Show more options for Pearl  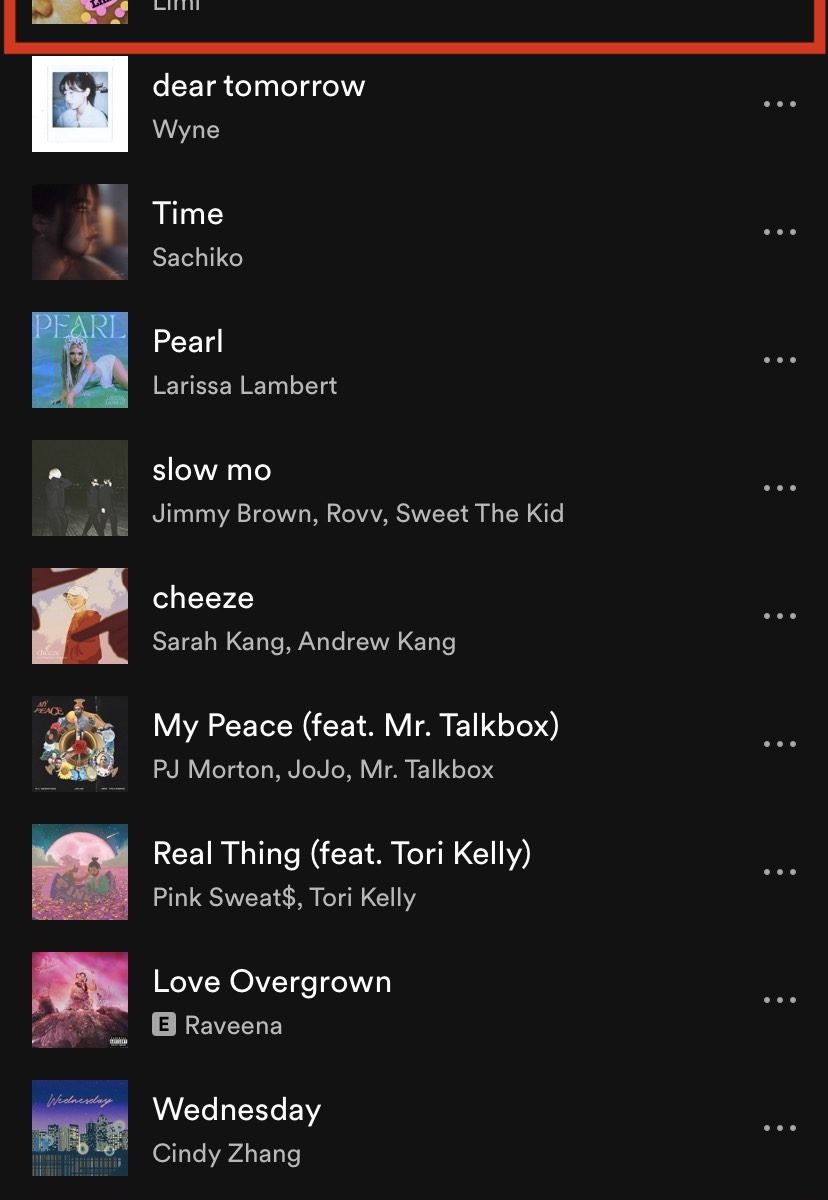point(779,360)
